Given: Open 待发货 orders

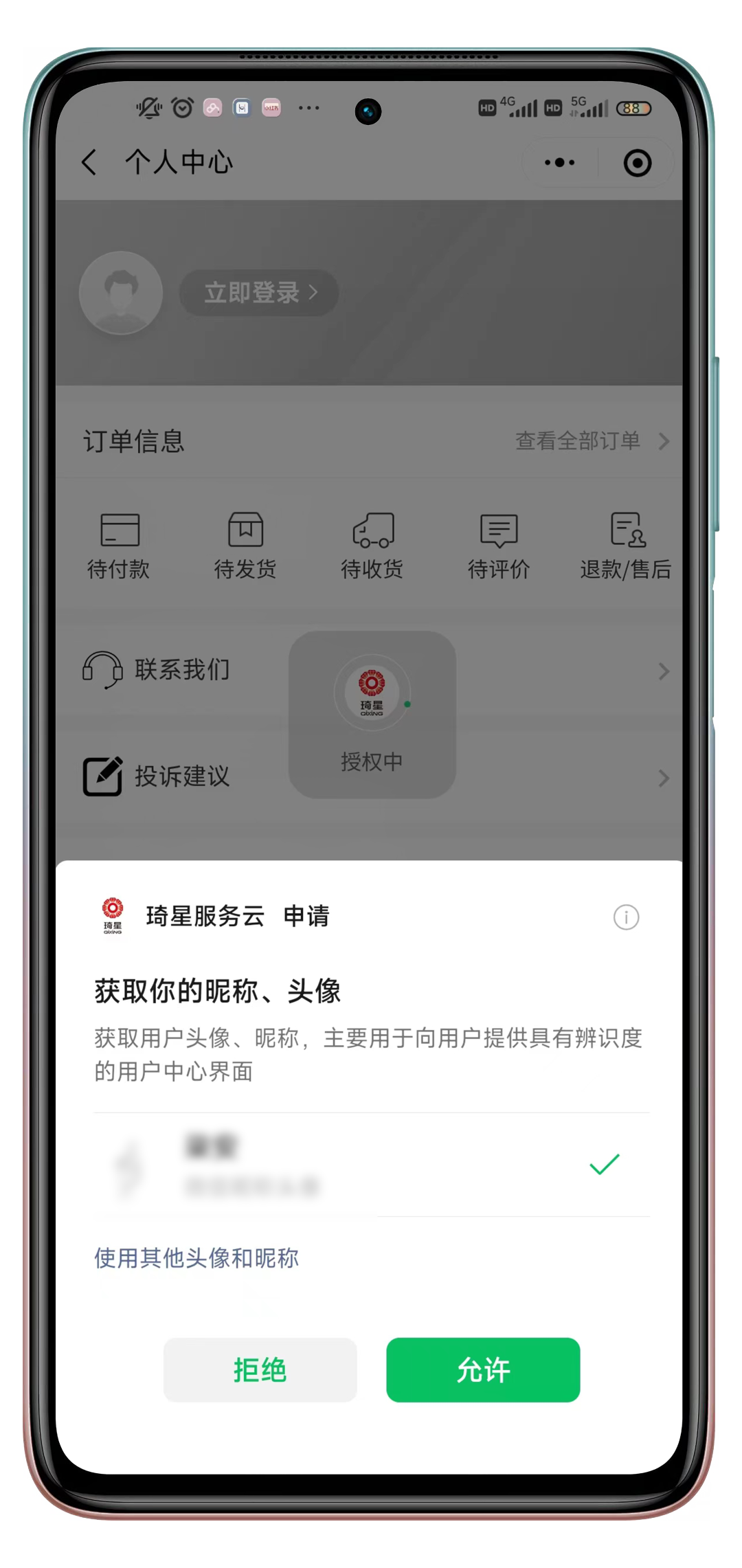Looking at the screenshot, I should (245, 546).
